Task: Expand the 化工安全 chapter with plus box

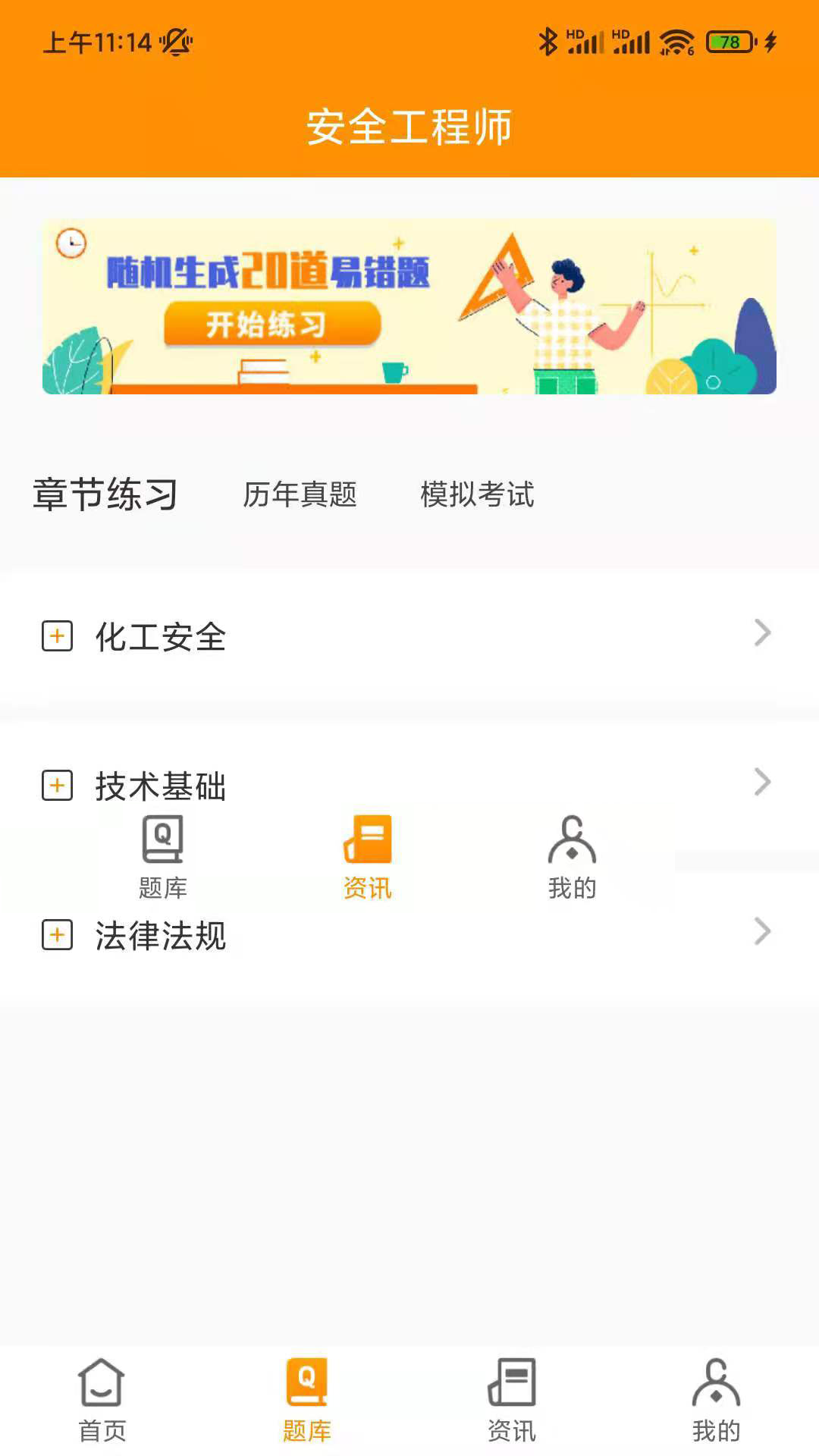Action: pyautogui.click(x=56, y=637)
